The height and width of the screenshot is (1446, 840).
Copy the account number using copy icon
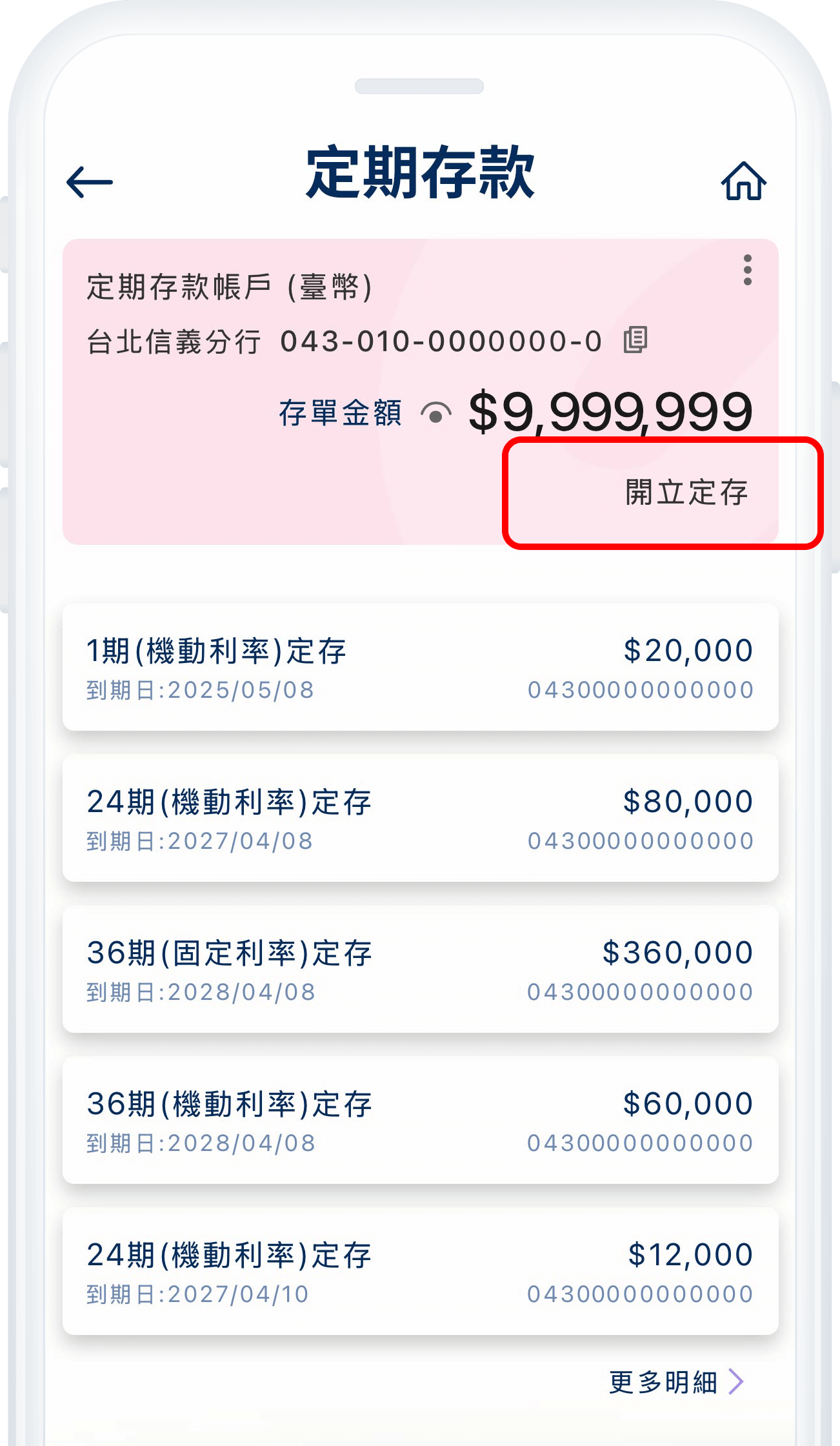636,341
